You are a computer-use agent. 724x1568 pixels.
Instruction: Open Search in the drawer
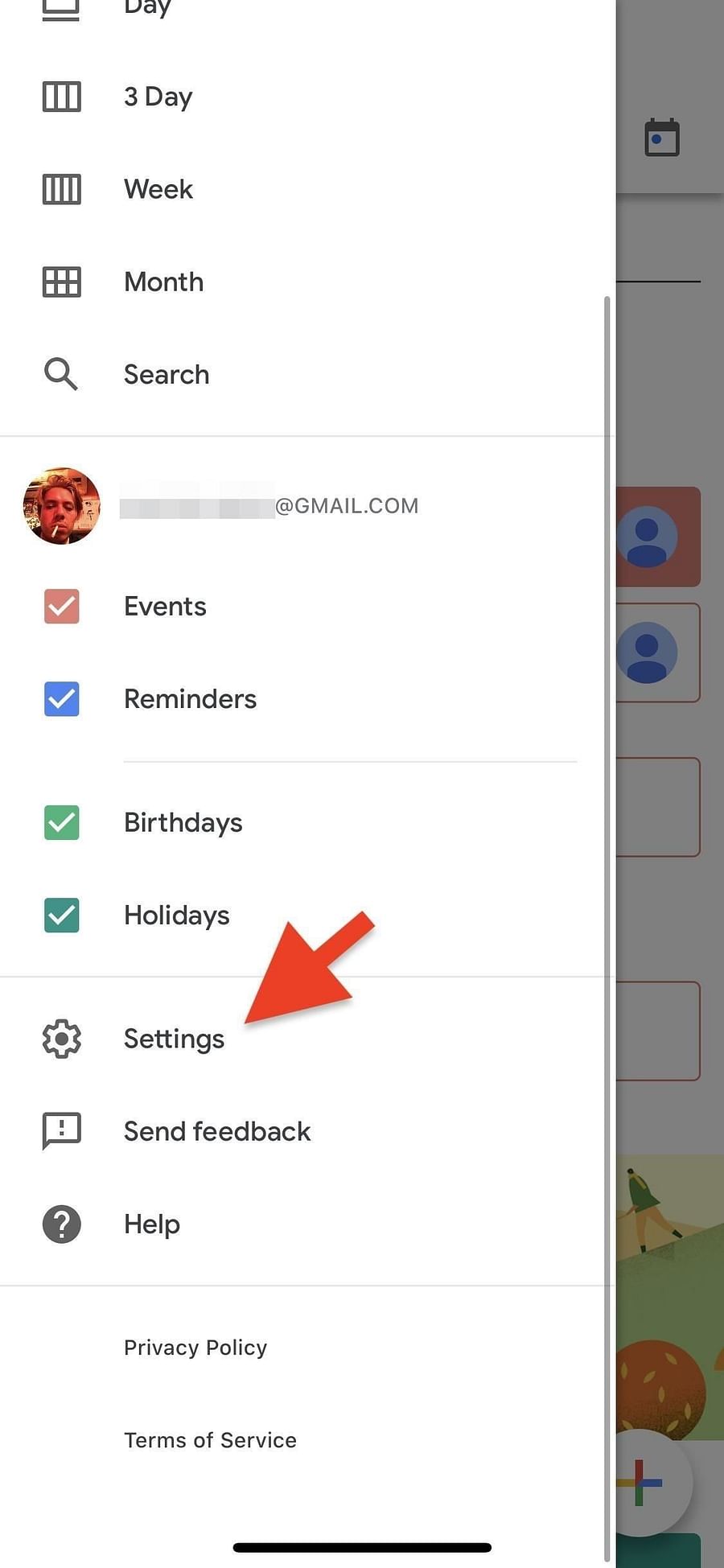coord(306,374)
